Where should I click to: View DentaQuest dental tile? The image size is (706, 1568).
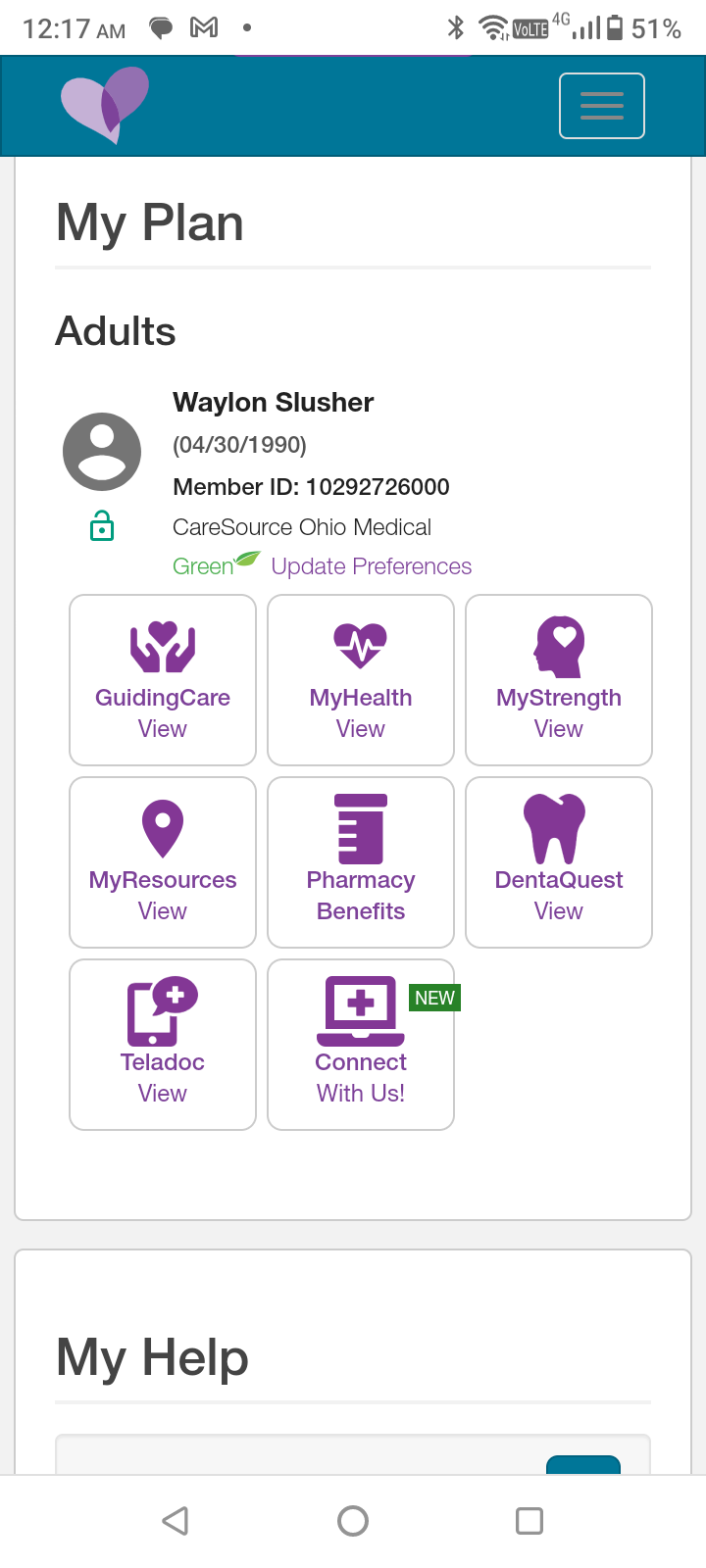tap(559, 862)
